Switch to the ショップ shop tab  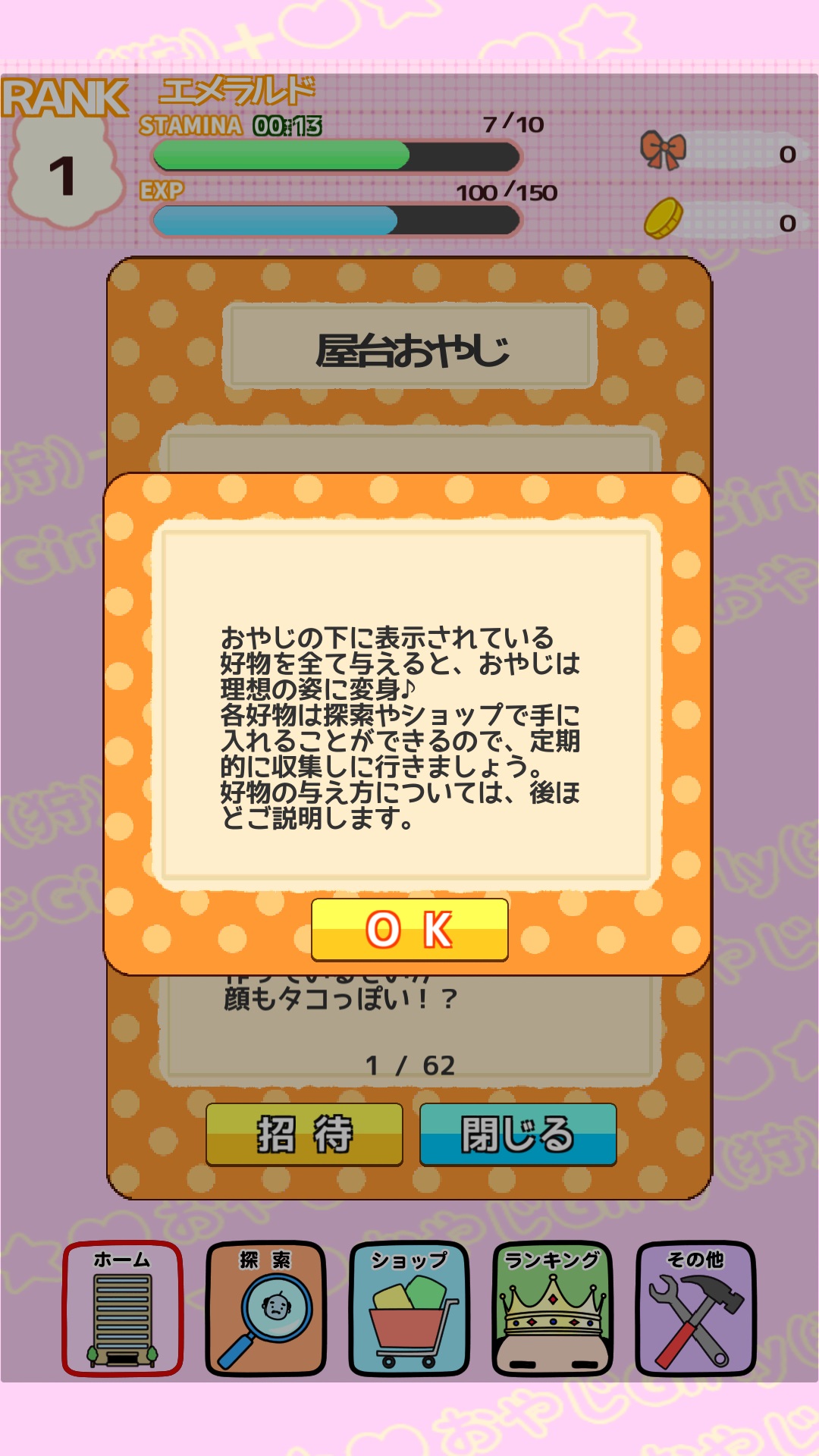(409, 1308)
